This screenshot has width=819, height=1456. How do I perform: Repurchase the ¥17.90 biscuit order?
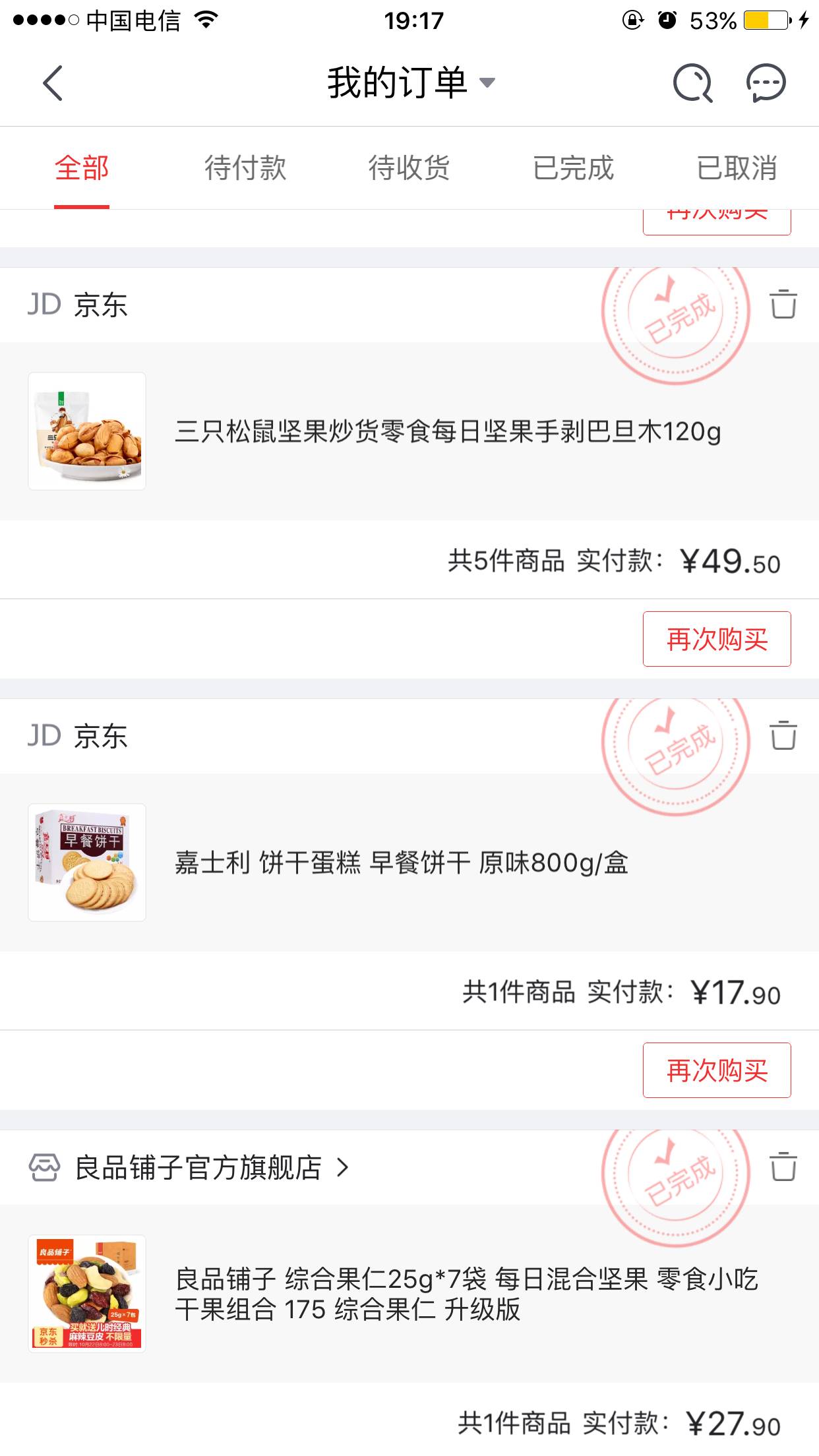[717, 1070]
